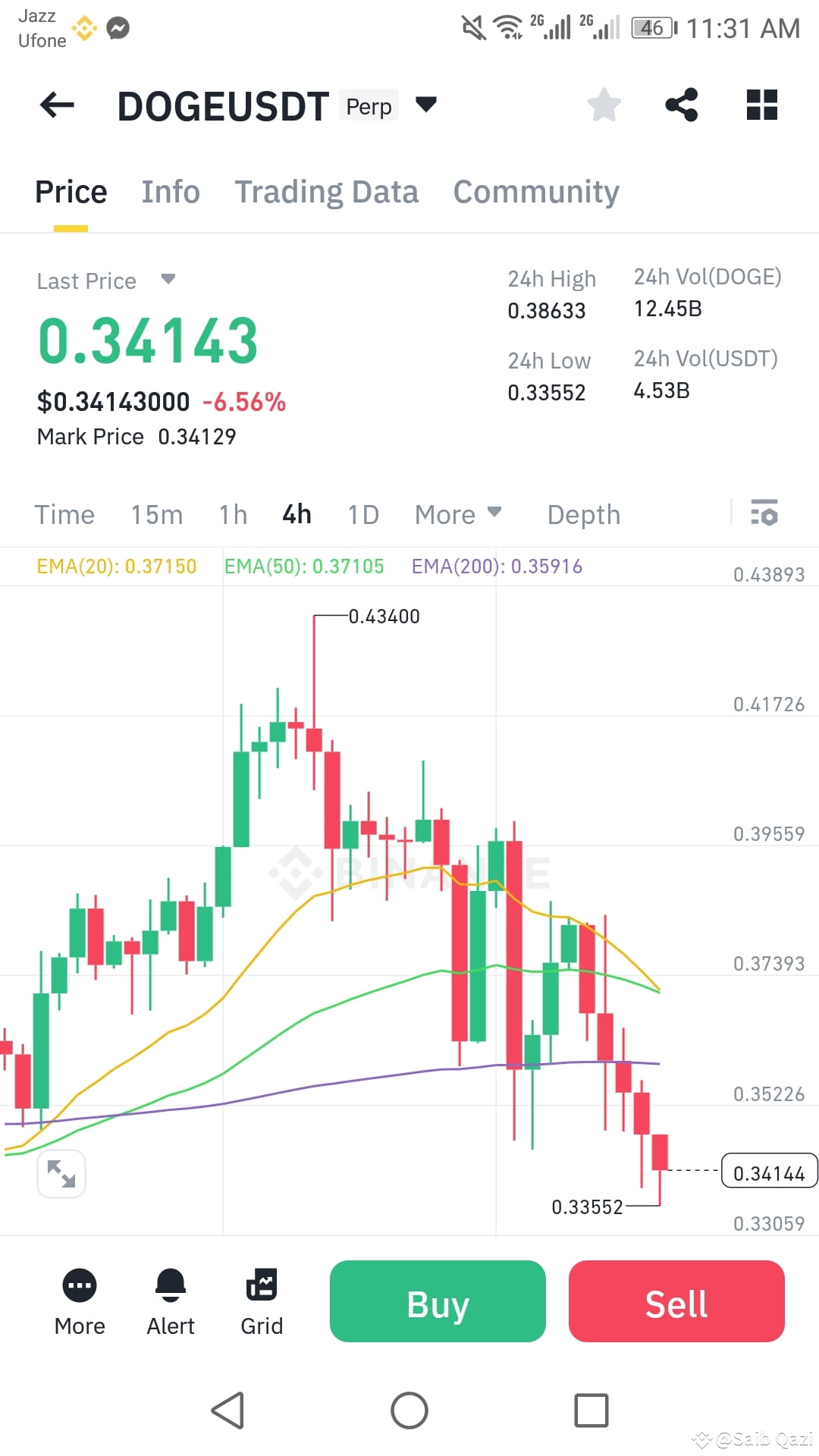This screenshot has width=819, height=1456.
Task: Open Grid trading via the Grid icon
Action: [x=261, y=1301]
